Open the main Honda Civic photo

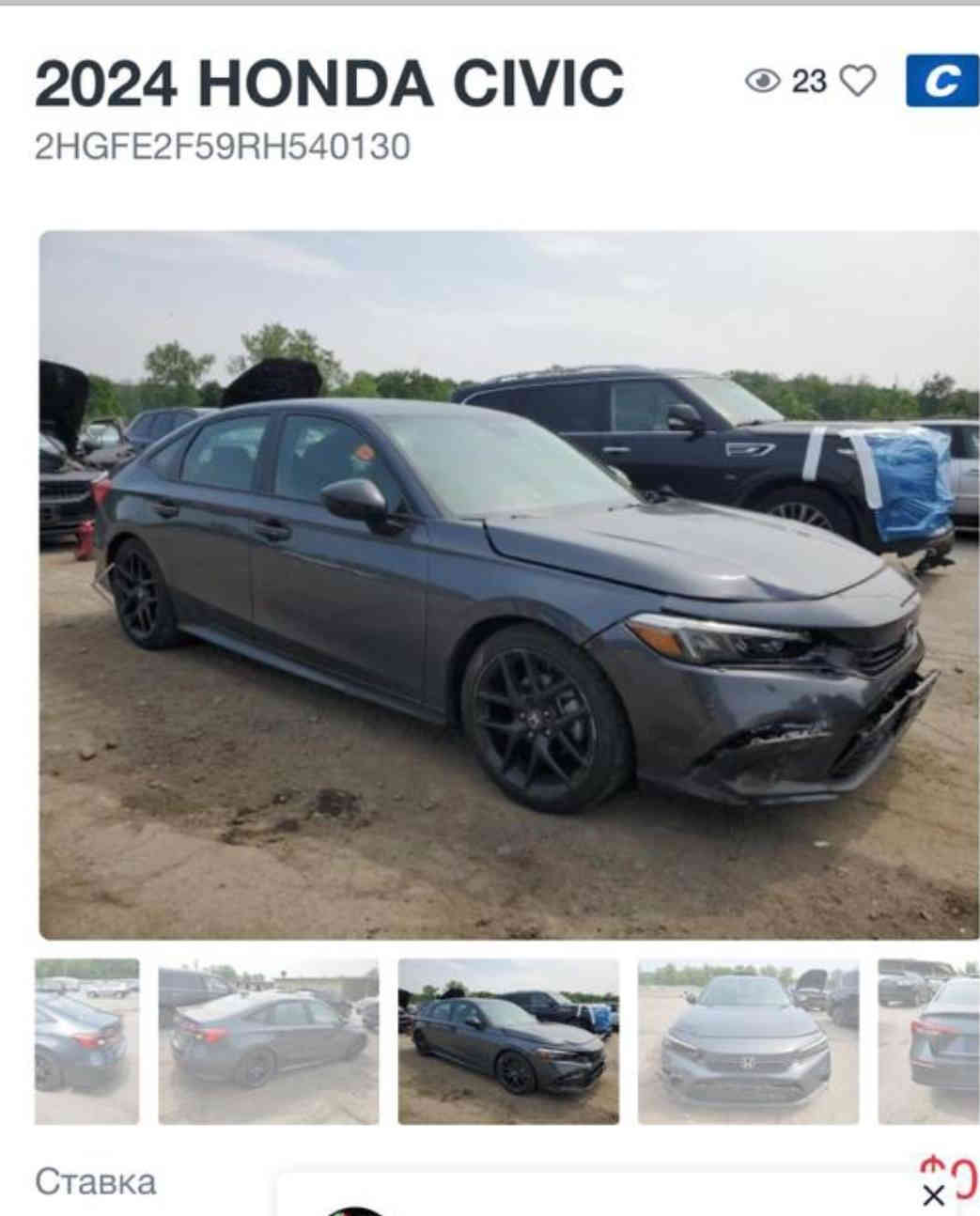pos(508,585)
